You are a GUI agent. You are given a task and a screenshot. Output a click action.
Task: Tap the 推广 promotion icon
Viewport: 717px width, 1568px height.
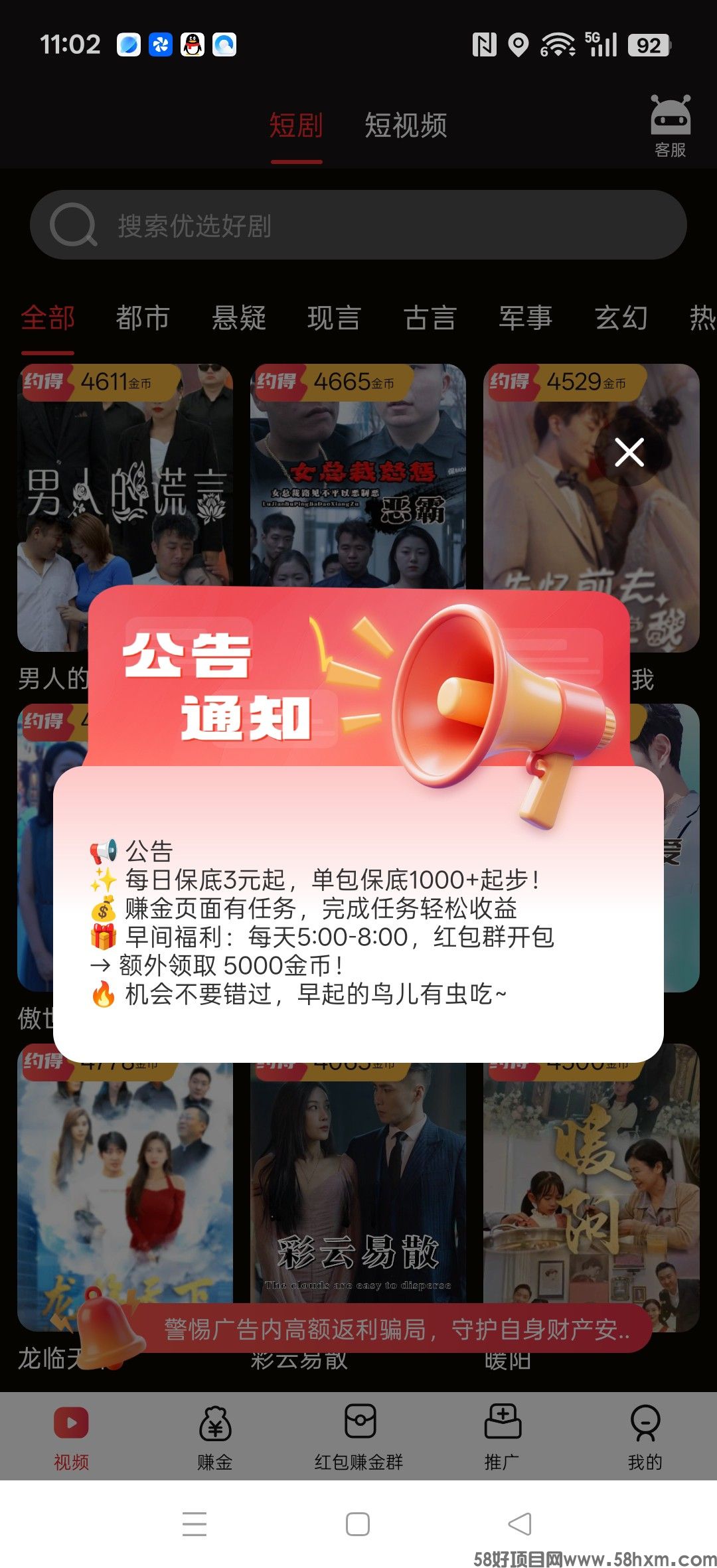502,1421
